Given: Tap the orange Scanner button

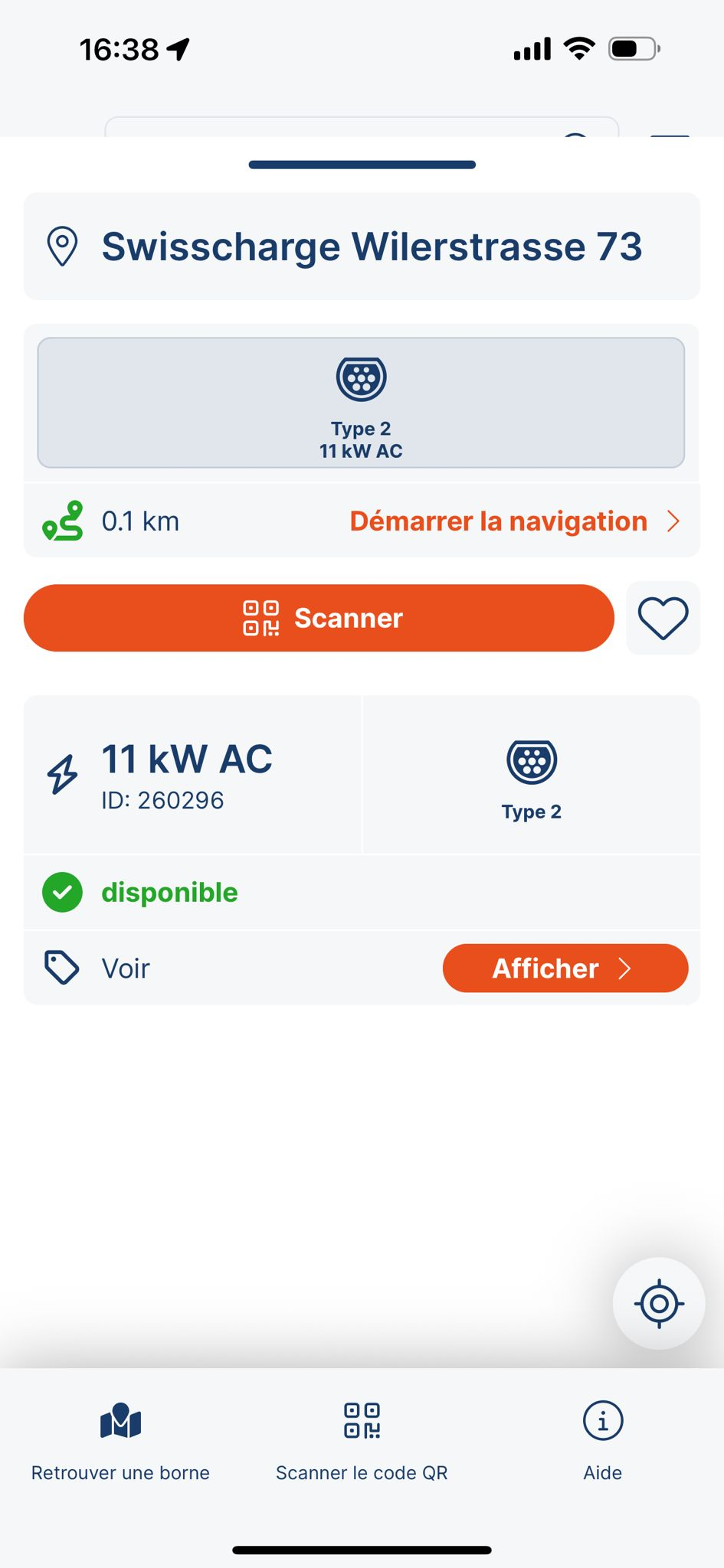Looking at the screenshot, I should click(319, 618).
